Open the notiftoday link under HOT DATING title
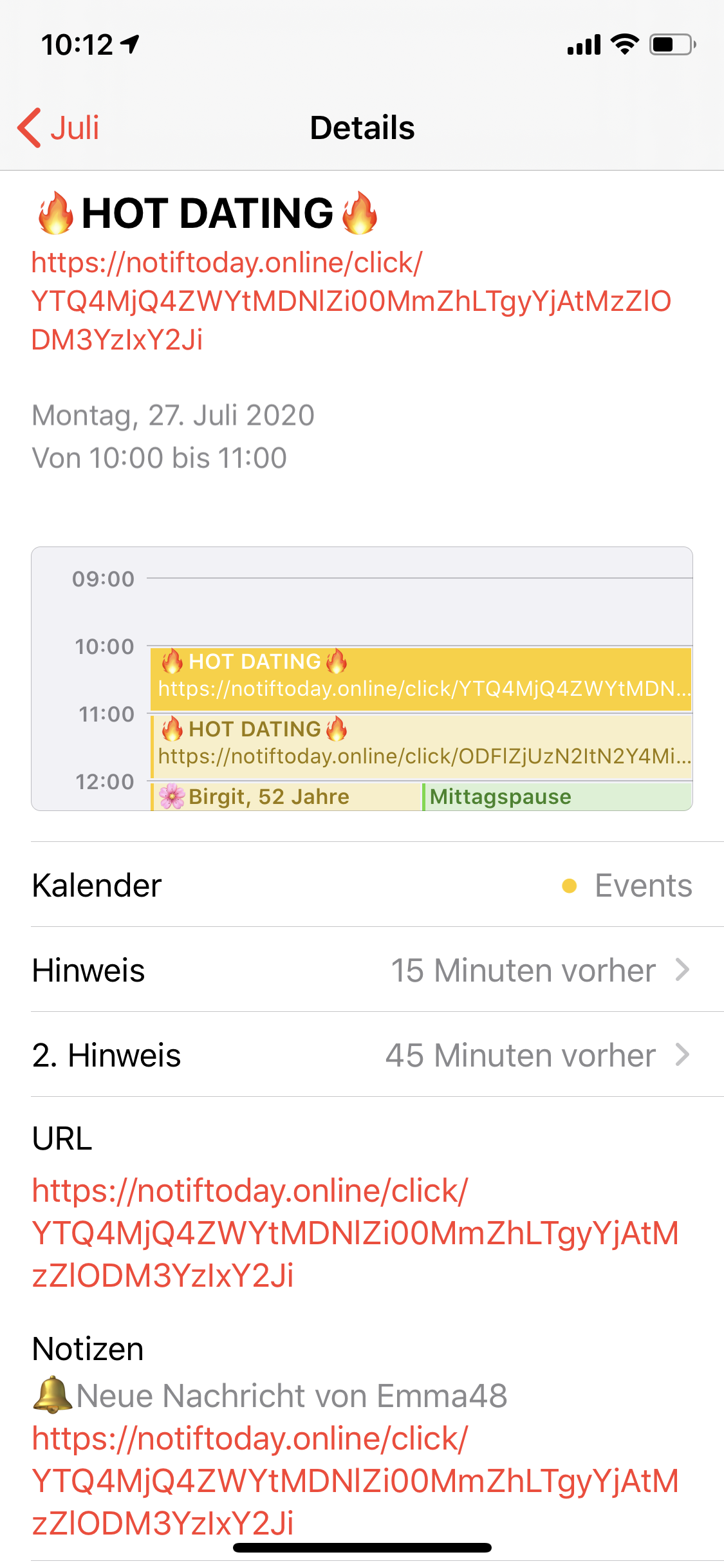This screenshot has width=724, height=1568. point(351,301)
